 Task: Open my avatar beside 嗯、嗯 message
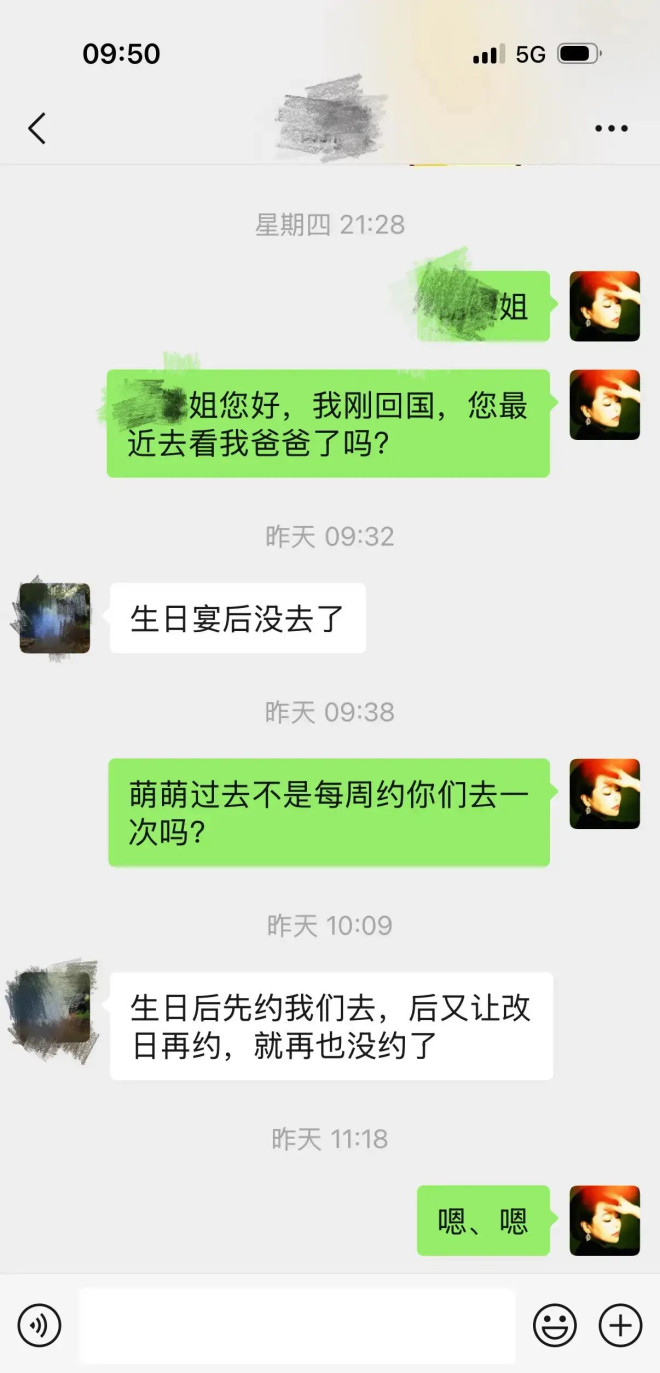[604, 1220]
